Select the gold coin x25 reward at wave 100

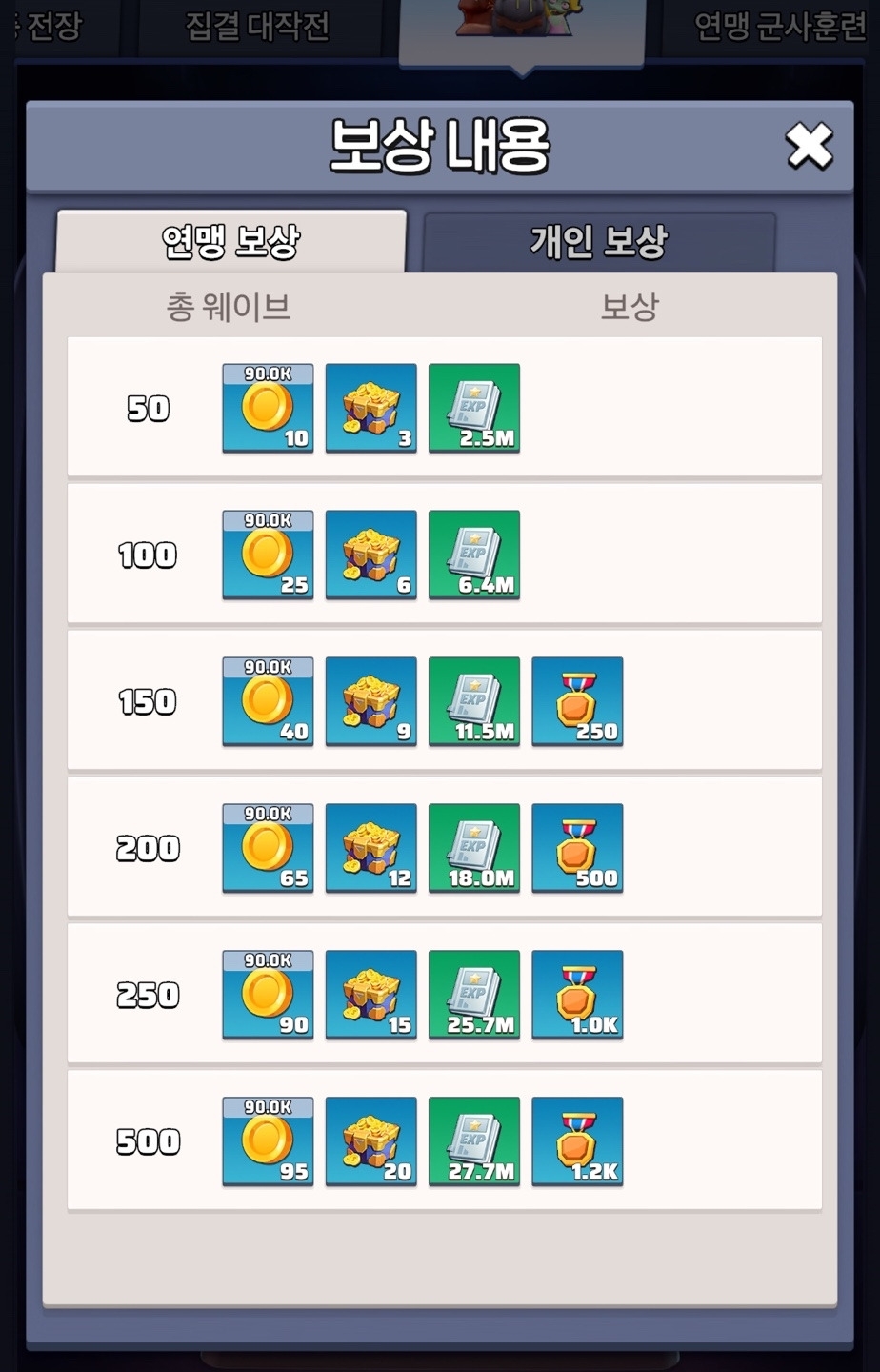pyautogui.click(x=268, y=555)
